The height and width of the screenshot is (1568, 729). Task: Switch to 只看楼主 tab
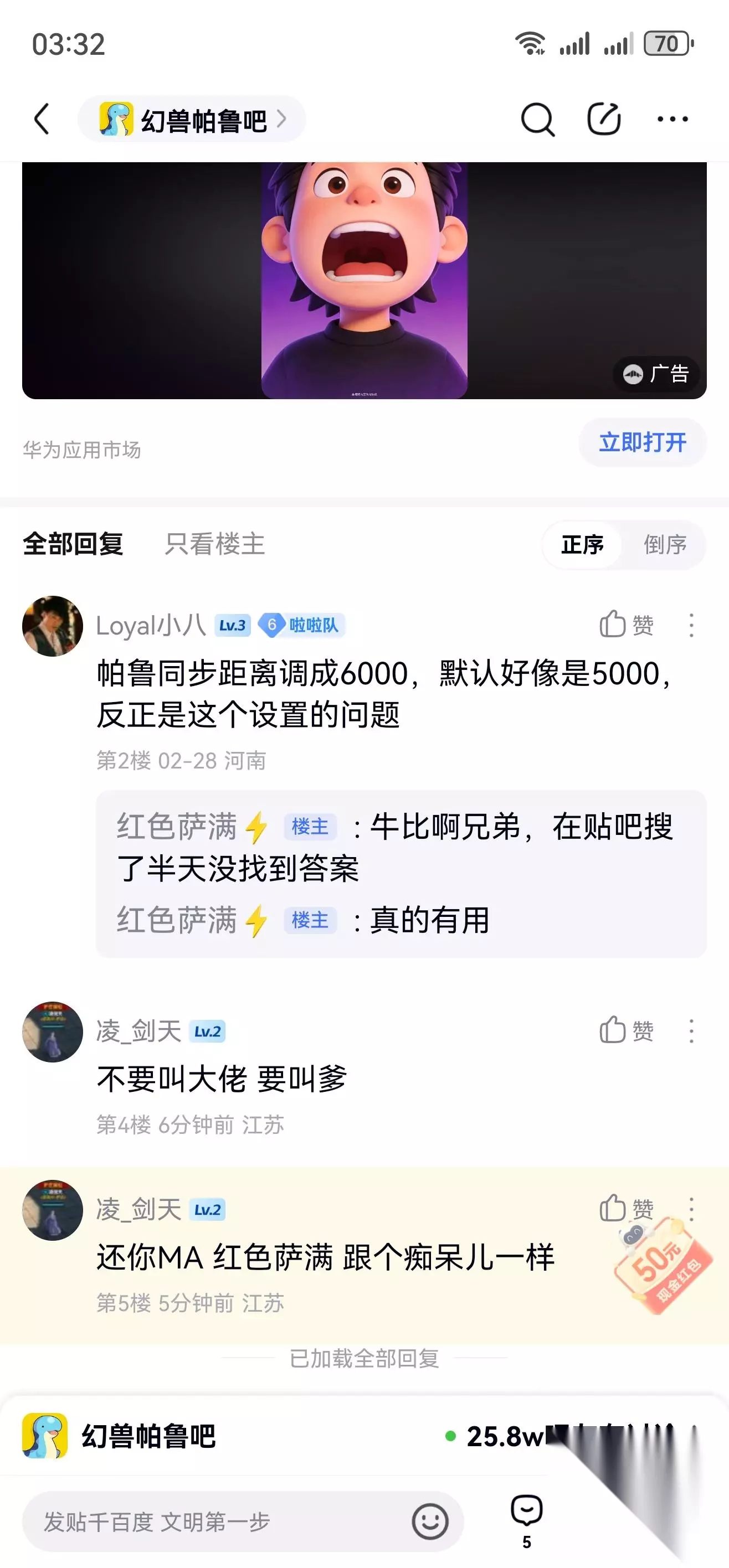(x=214, y=544)
